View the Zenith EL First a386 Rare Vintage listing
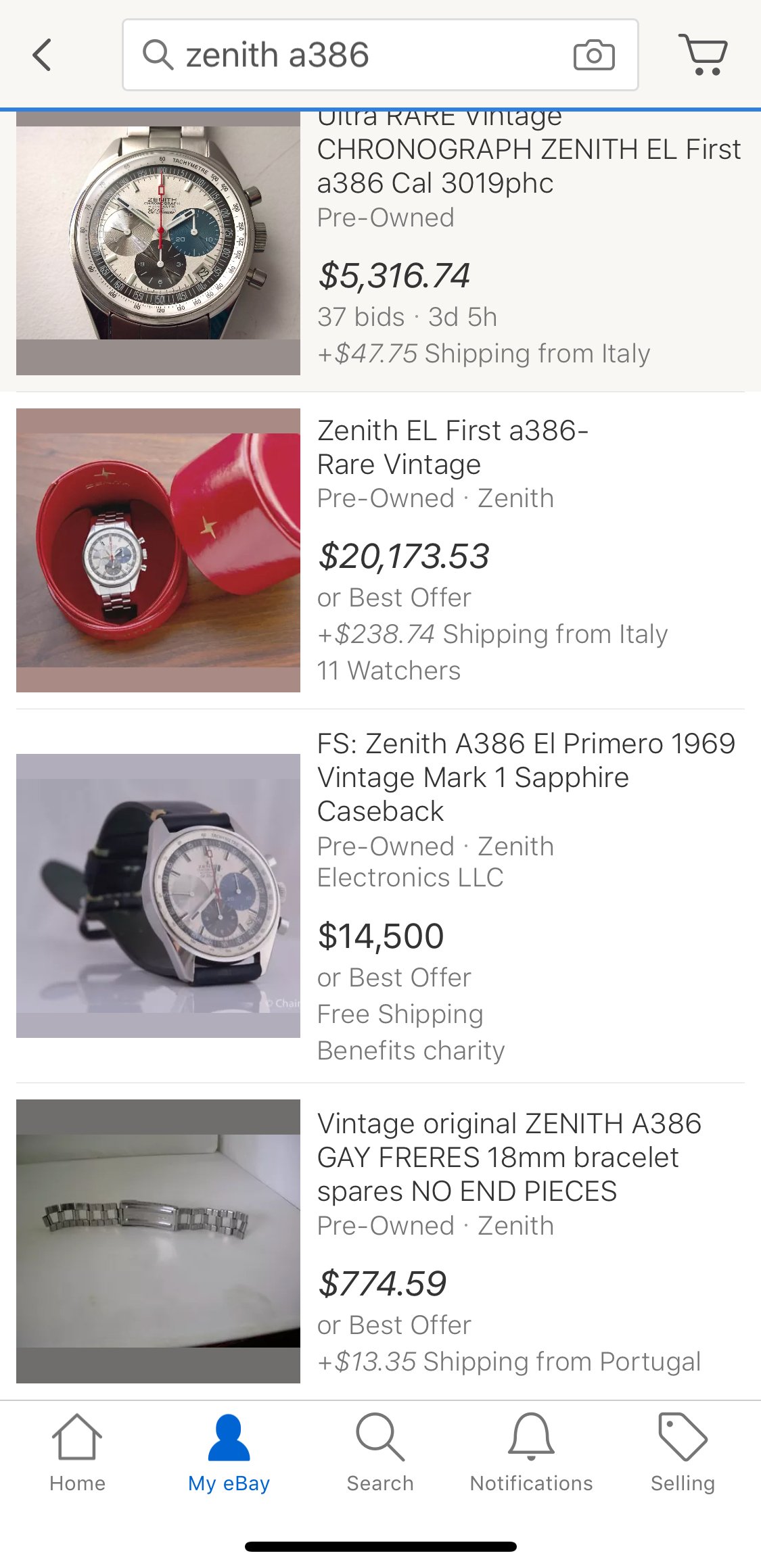Screen dimensions: 761x1568 coord(452,448)
